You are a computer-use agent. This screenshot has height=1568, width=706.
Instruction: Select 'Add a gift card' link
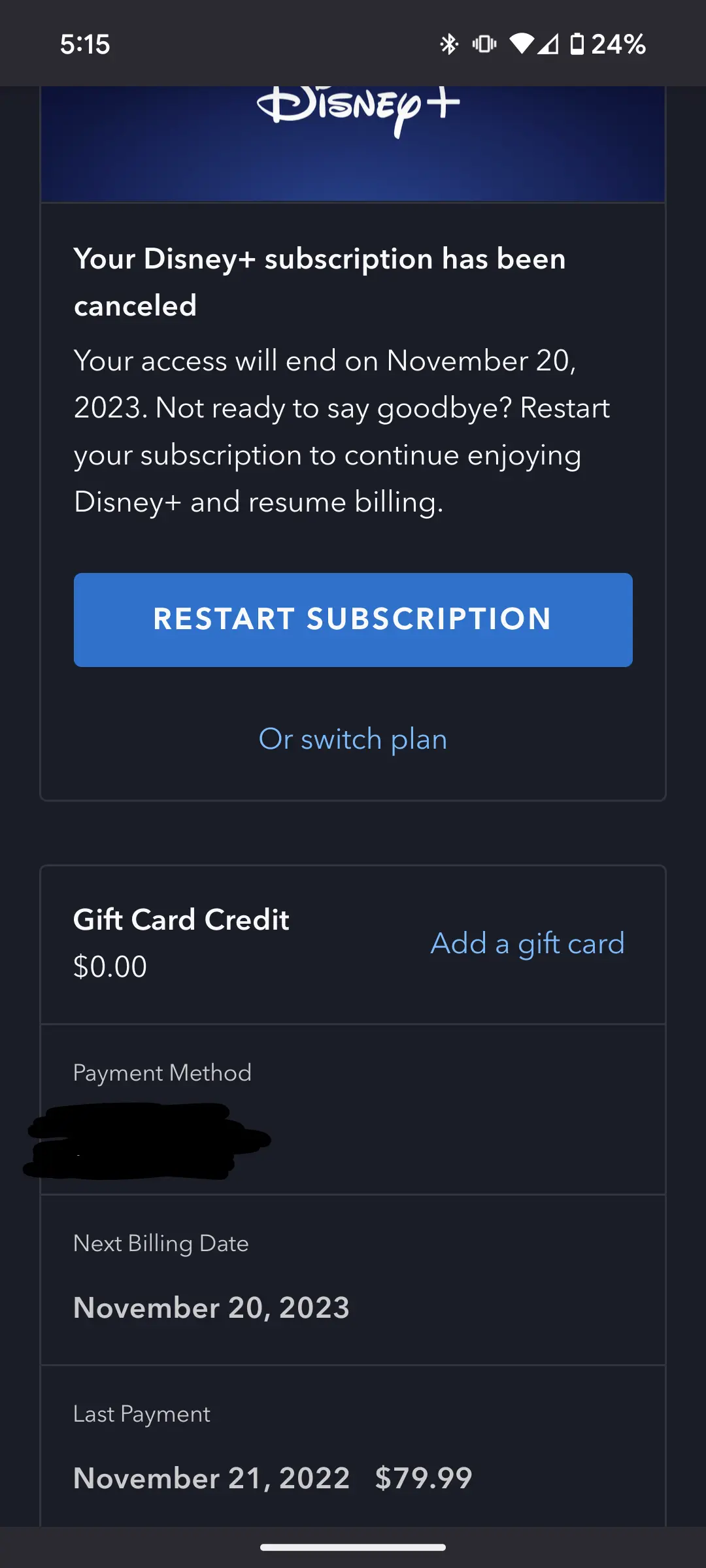point(528,943)
